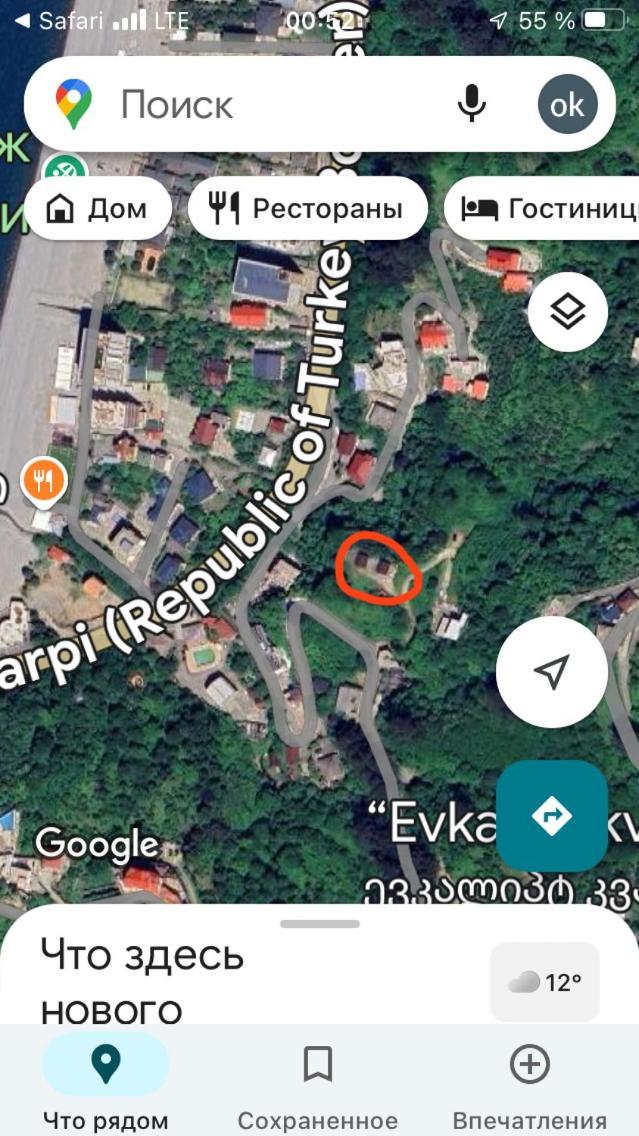
Task: Return to Safari via back link
Action: click(58, 20)
